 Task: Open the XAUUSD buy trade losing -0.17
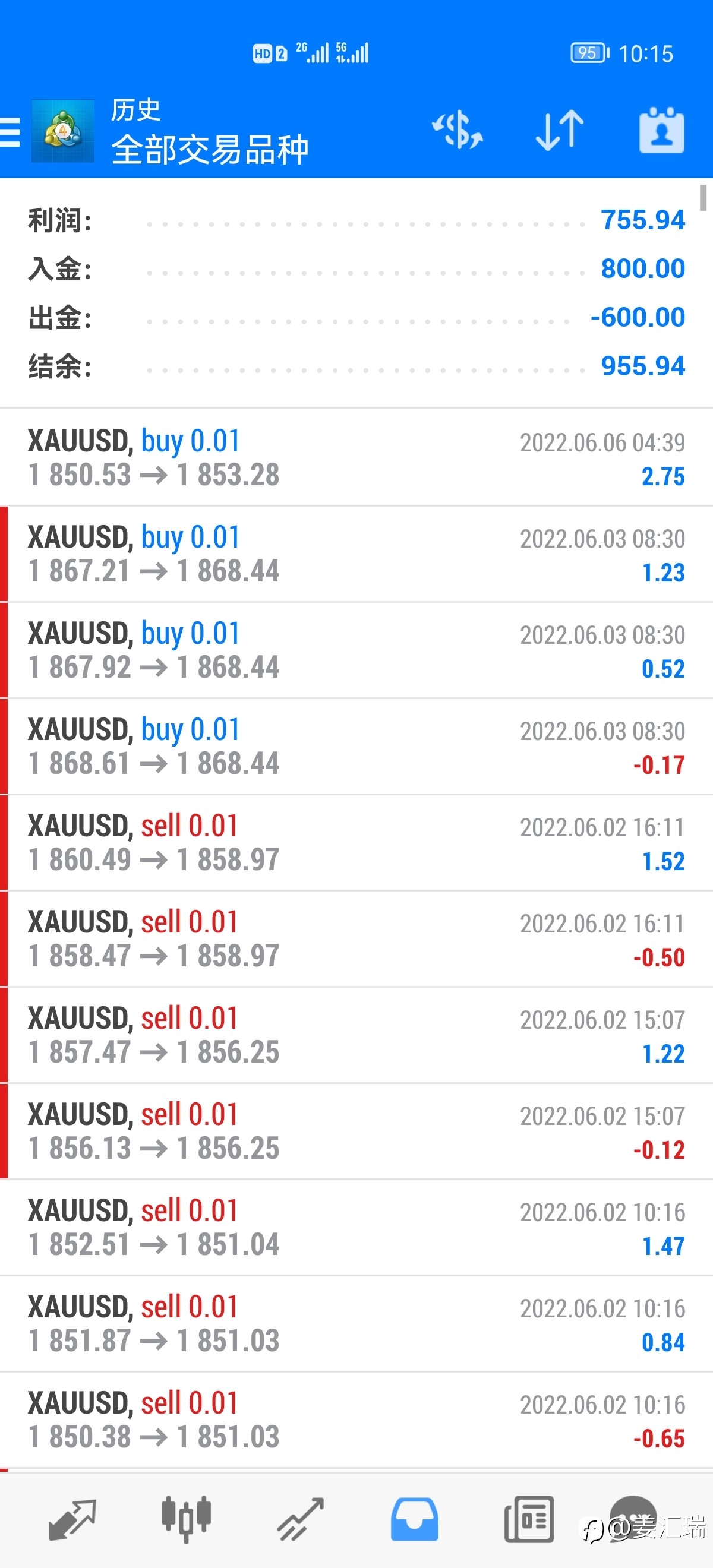click(356, 746)
